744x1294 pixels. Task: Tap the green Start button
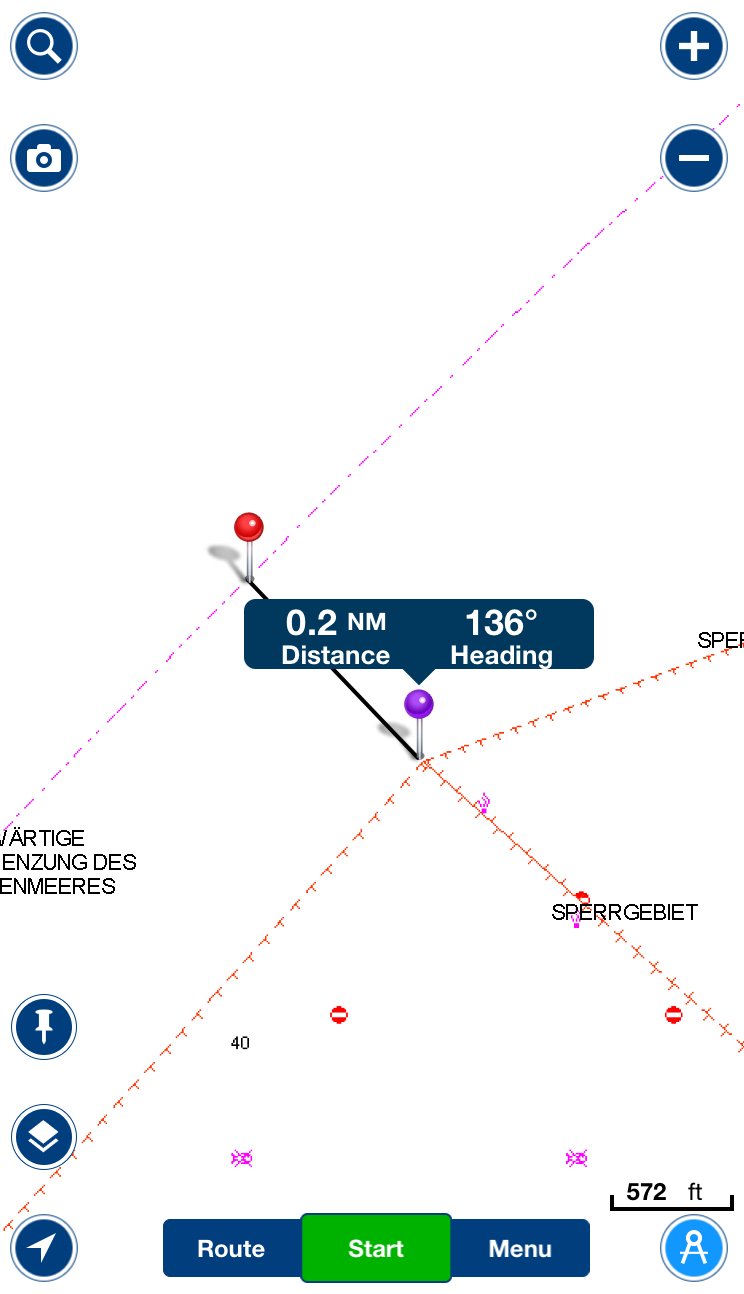376,1248
